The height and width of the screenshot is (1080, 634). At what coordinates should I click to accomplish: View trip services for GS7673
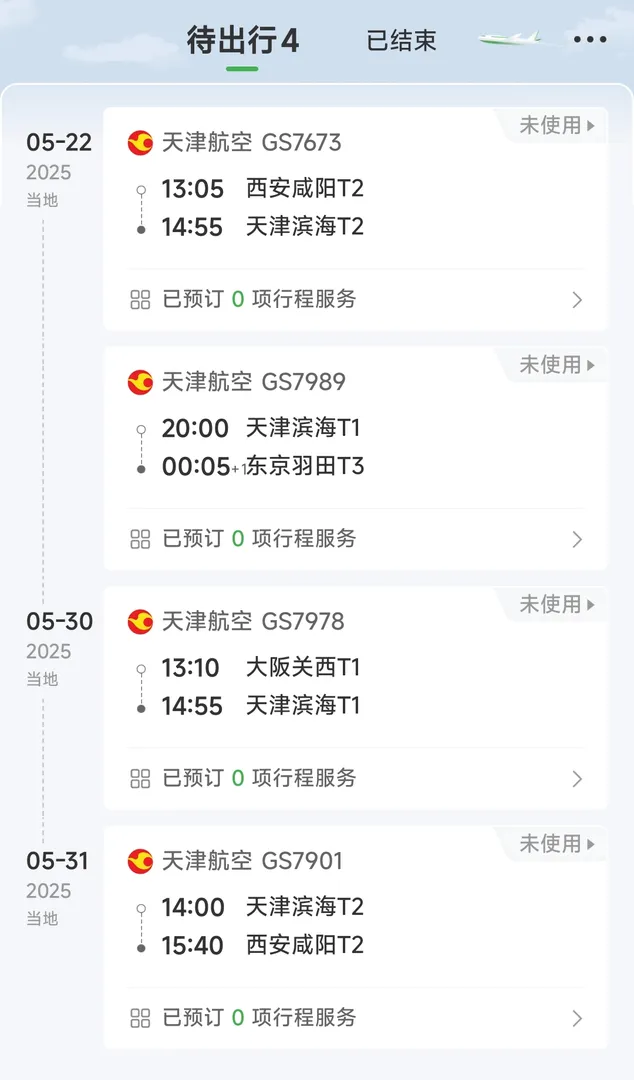pyautogui.click(x=356, y=300)
